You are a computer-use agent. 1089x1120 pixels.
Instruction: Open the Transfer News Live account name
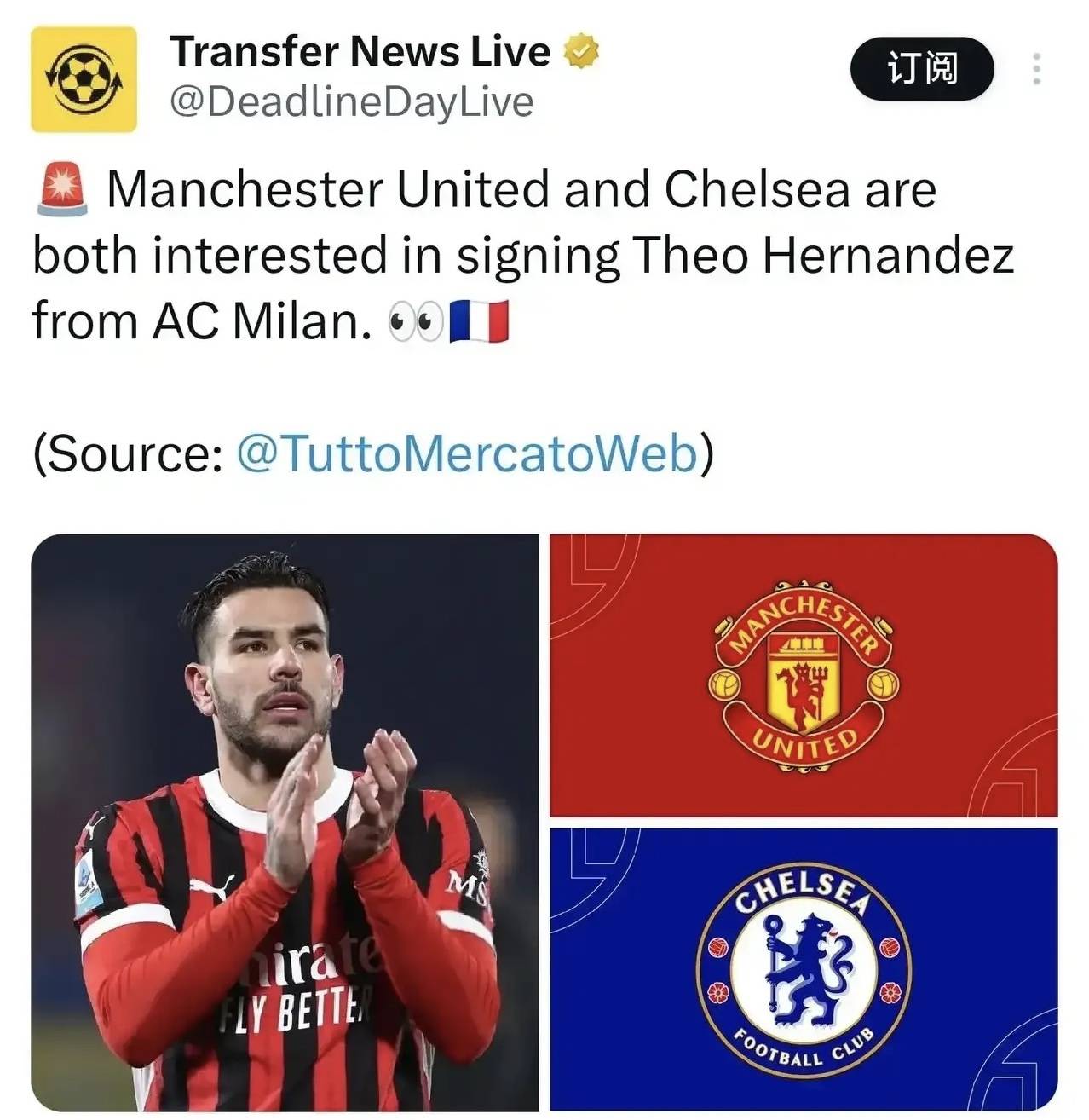coord(360,51)
